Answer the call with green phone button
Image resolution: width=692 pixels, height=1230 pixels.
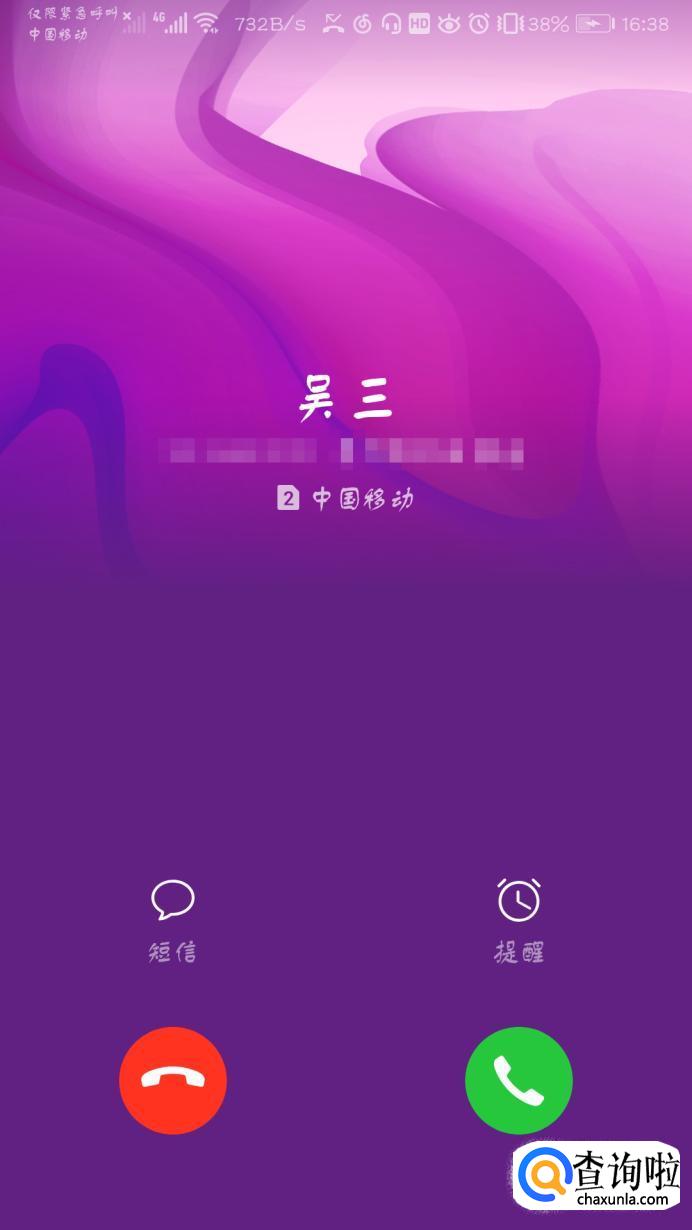coord(518,1081)
